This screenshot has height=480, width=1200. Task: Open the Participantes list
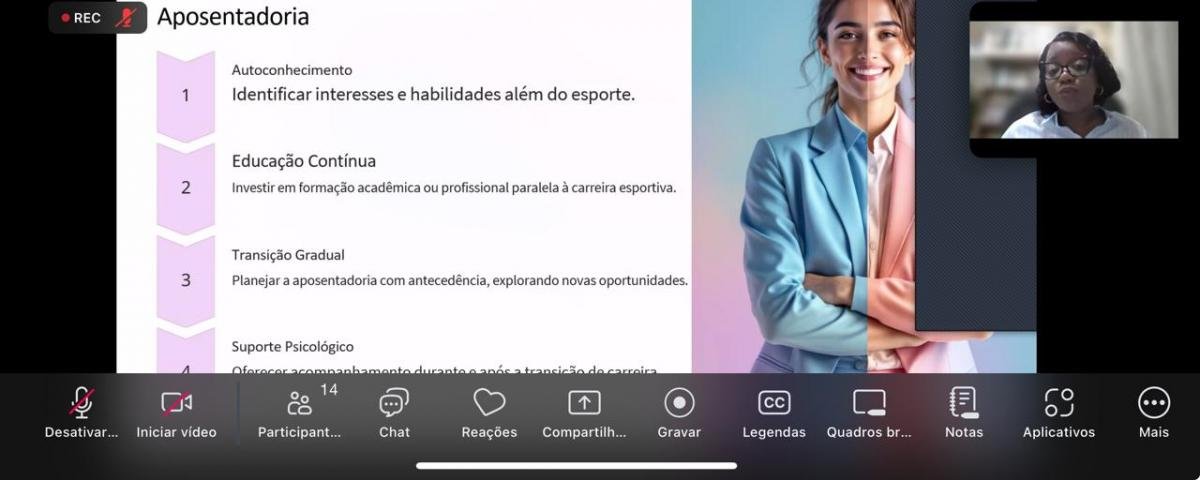299,411
